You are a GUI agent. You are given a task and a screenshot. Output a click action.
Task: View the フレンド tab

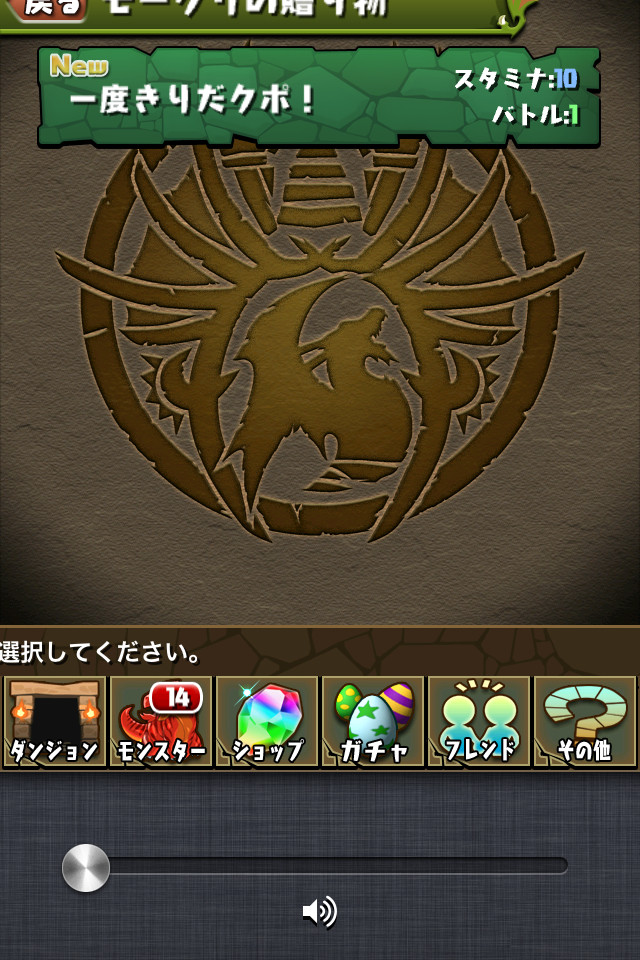pyautogui.click(x=479, y=722)
